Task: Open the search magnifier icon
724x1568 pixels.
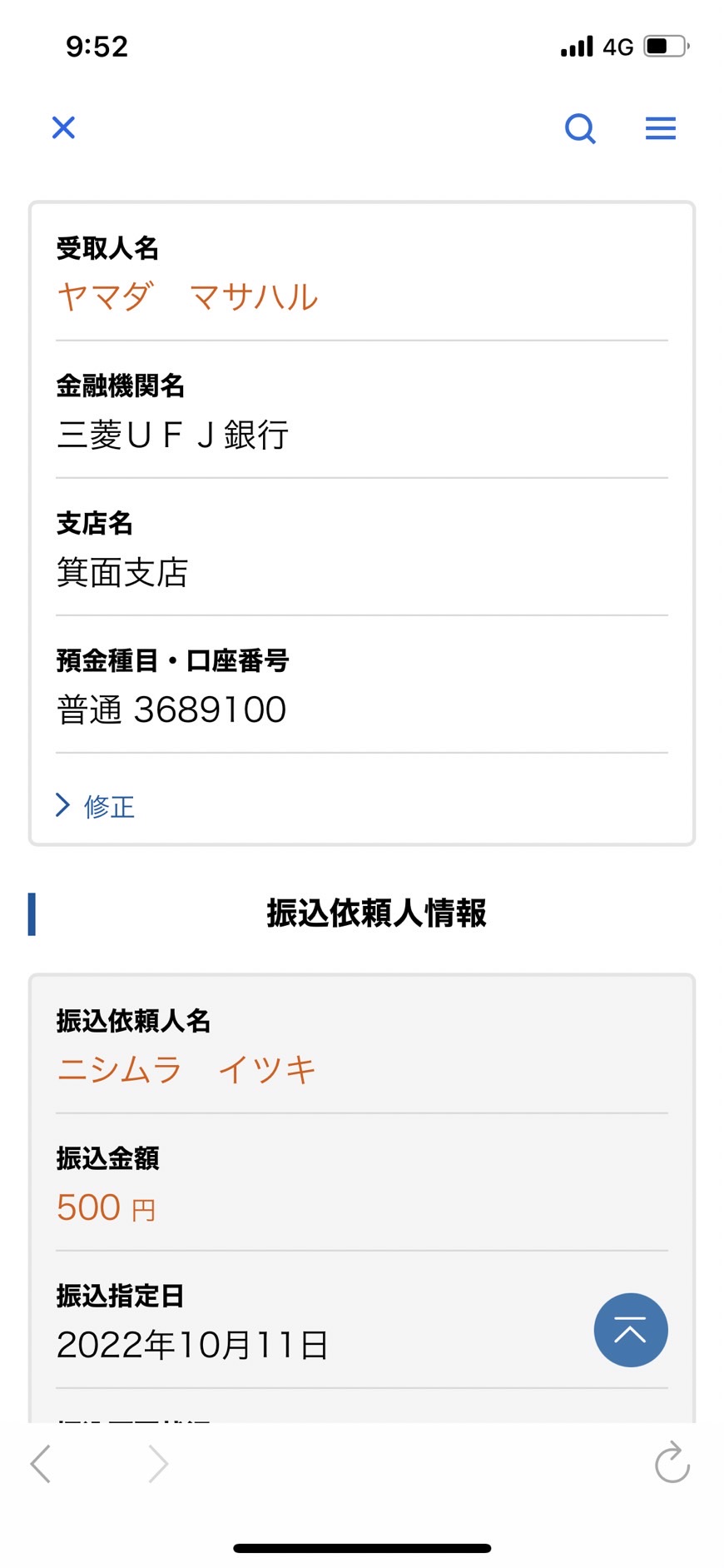Action: coord(580,129)
